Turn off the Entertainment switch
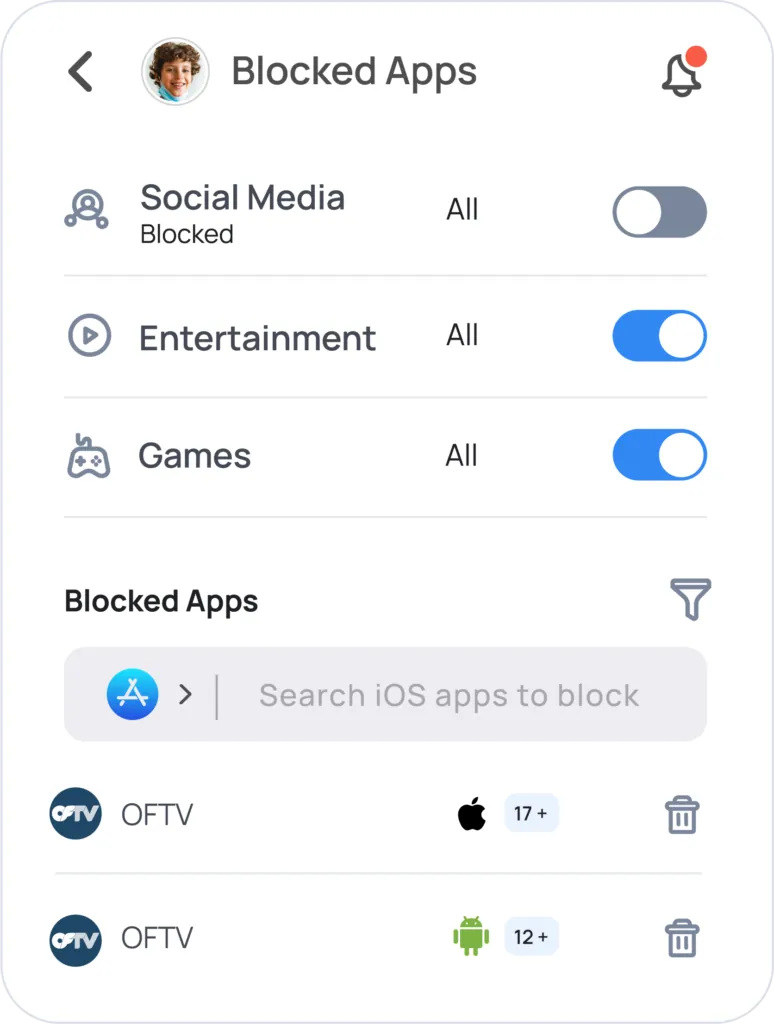 tap(659, 336)
